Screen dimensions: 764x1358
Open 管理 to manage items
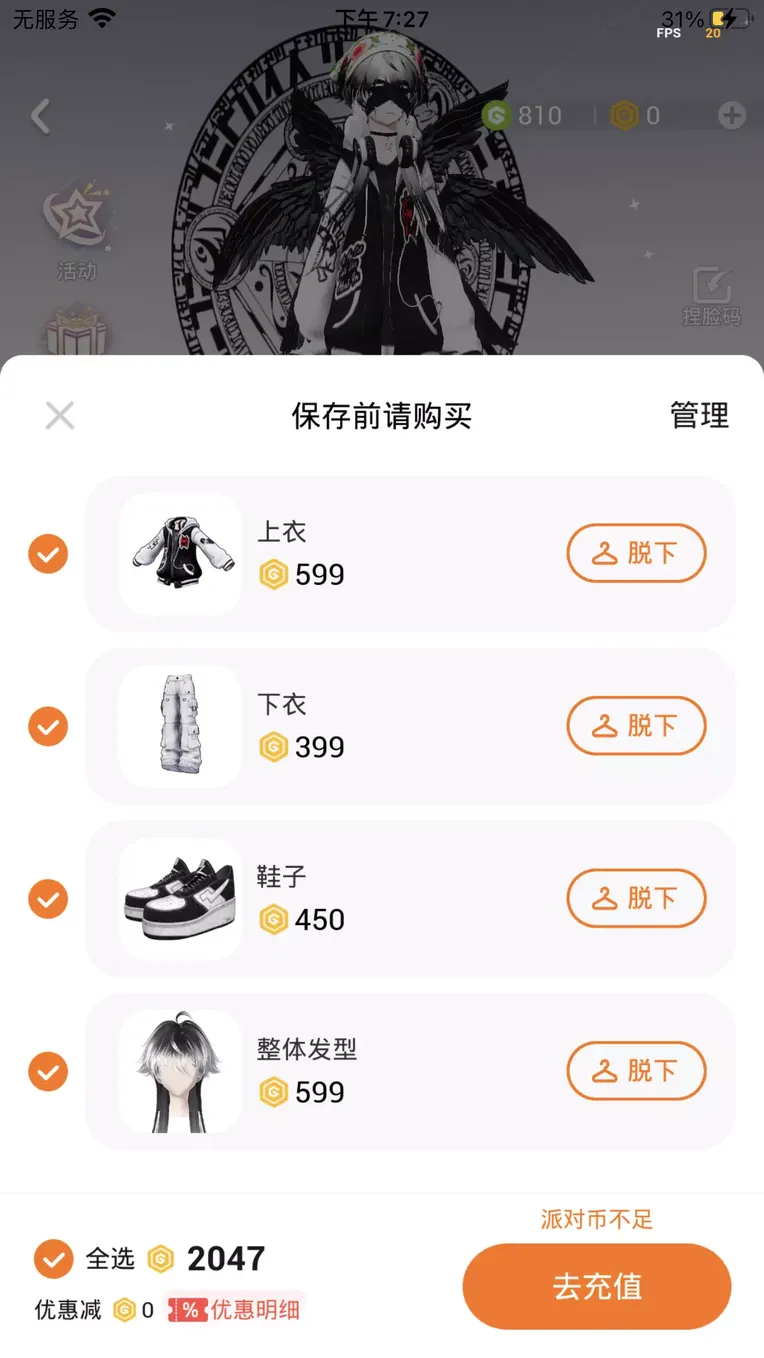[x=699, y=415]
